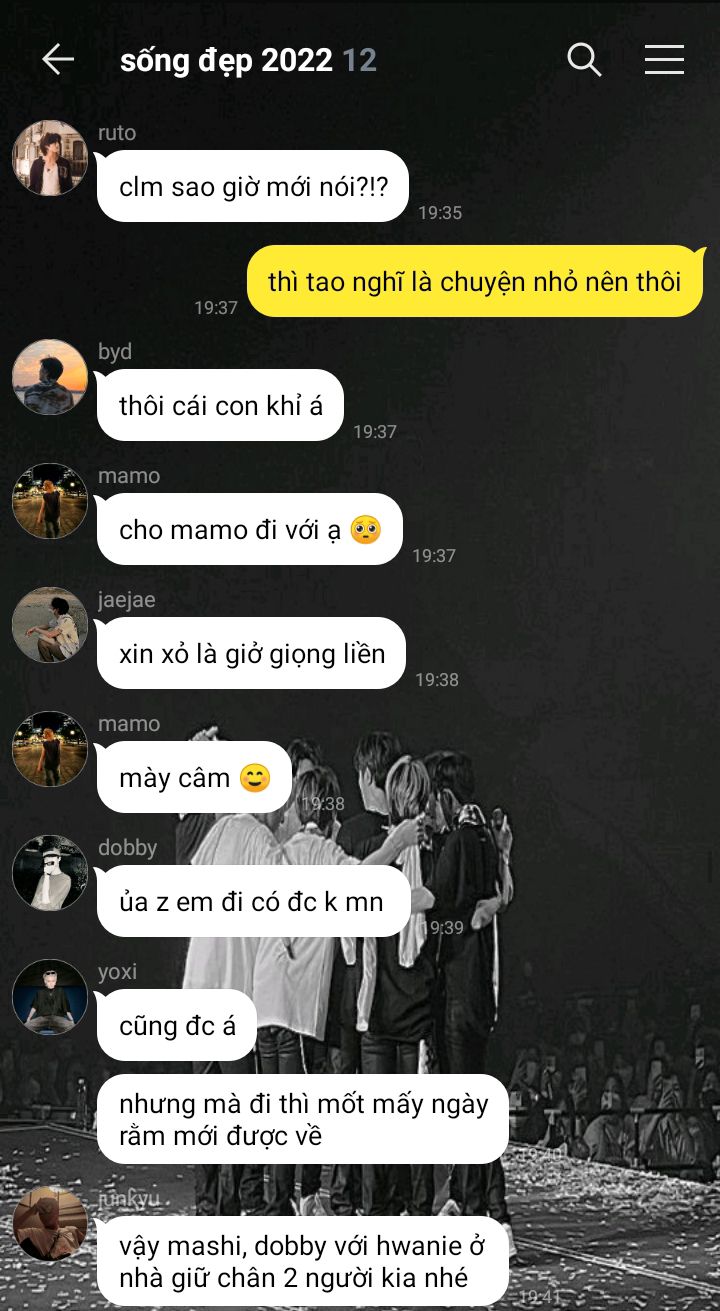Tap mamo's avatar beside 'cho mamo đi với ạ'

click(x=50, y=501)
